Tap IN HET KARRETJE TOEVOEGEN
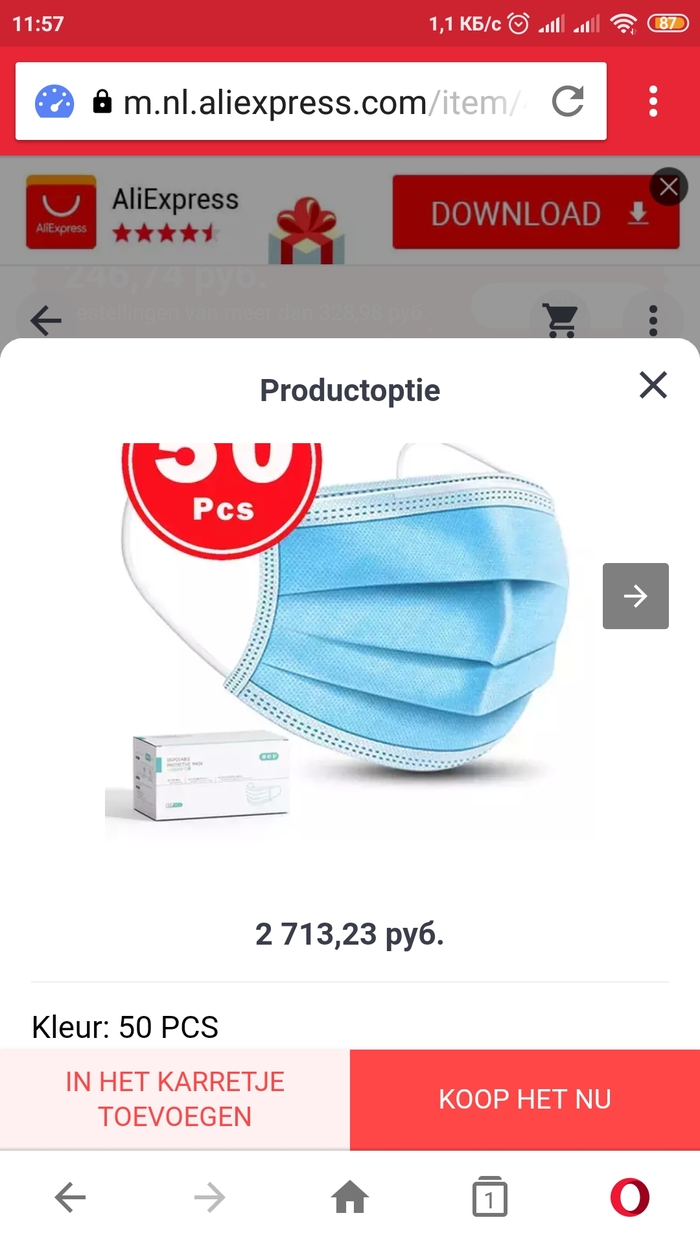 (x=175, y=1099)
